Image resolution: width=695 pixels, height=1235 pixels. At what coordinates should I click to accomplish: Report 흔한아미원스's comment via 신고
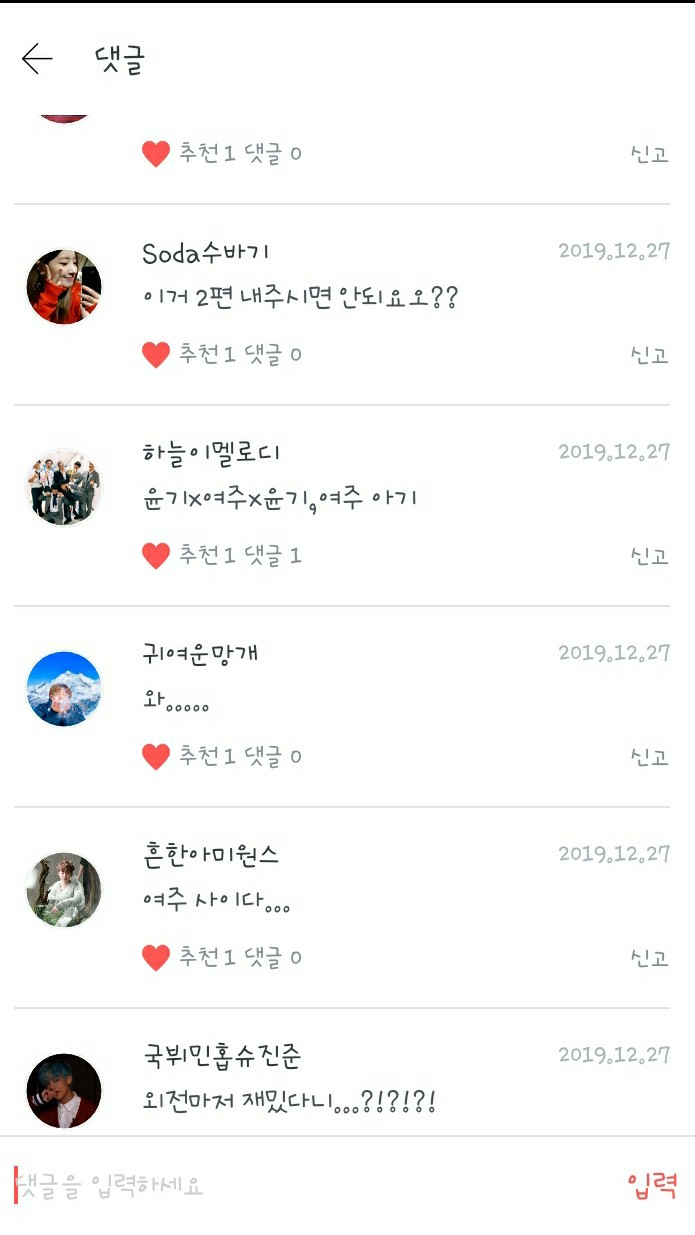pos(649,958)
